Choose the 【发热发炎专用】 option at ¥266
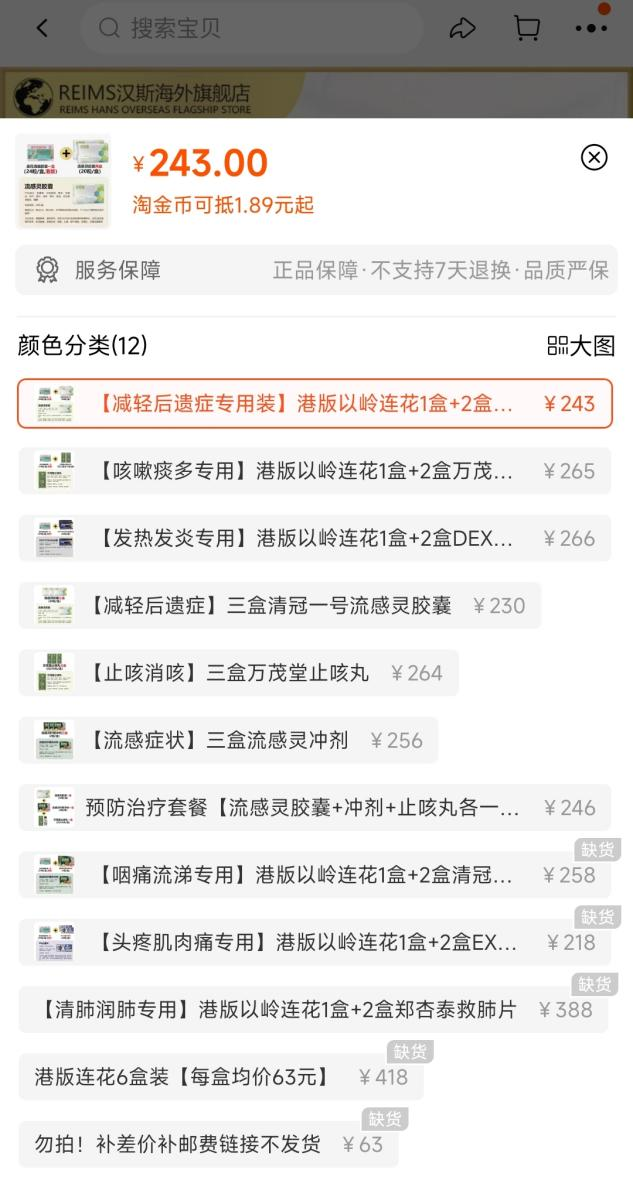Image resolution: width=633 pixels, height=1187 pixels. pyautogui.click(x=315, y=538)
